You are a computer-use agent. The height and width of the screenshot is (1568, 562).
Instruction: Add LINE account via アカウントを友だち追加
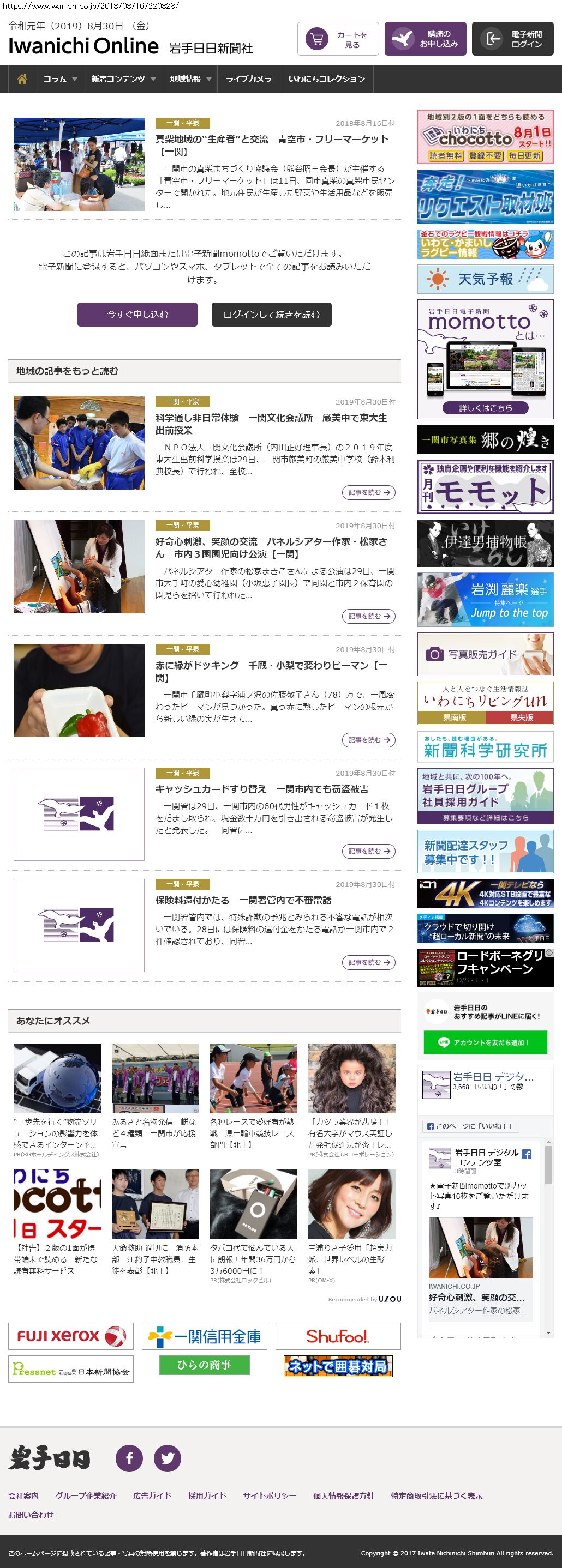tap(485, 1042)
